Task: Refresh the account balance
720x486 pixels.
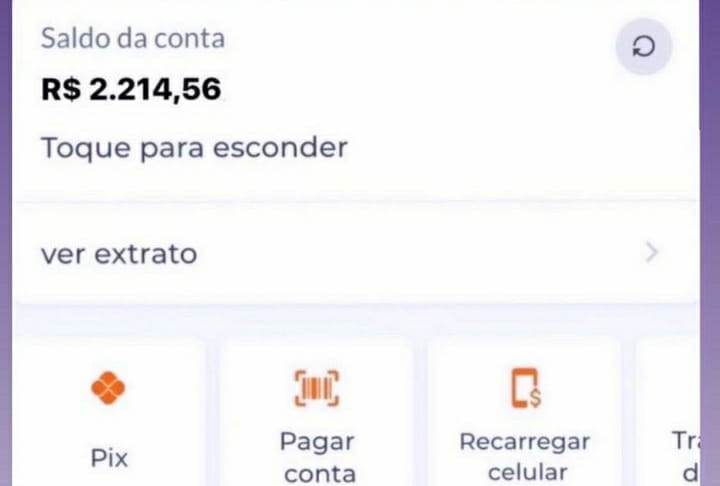Action: click(x=643, y=48)
